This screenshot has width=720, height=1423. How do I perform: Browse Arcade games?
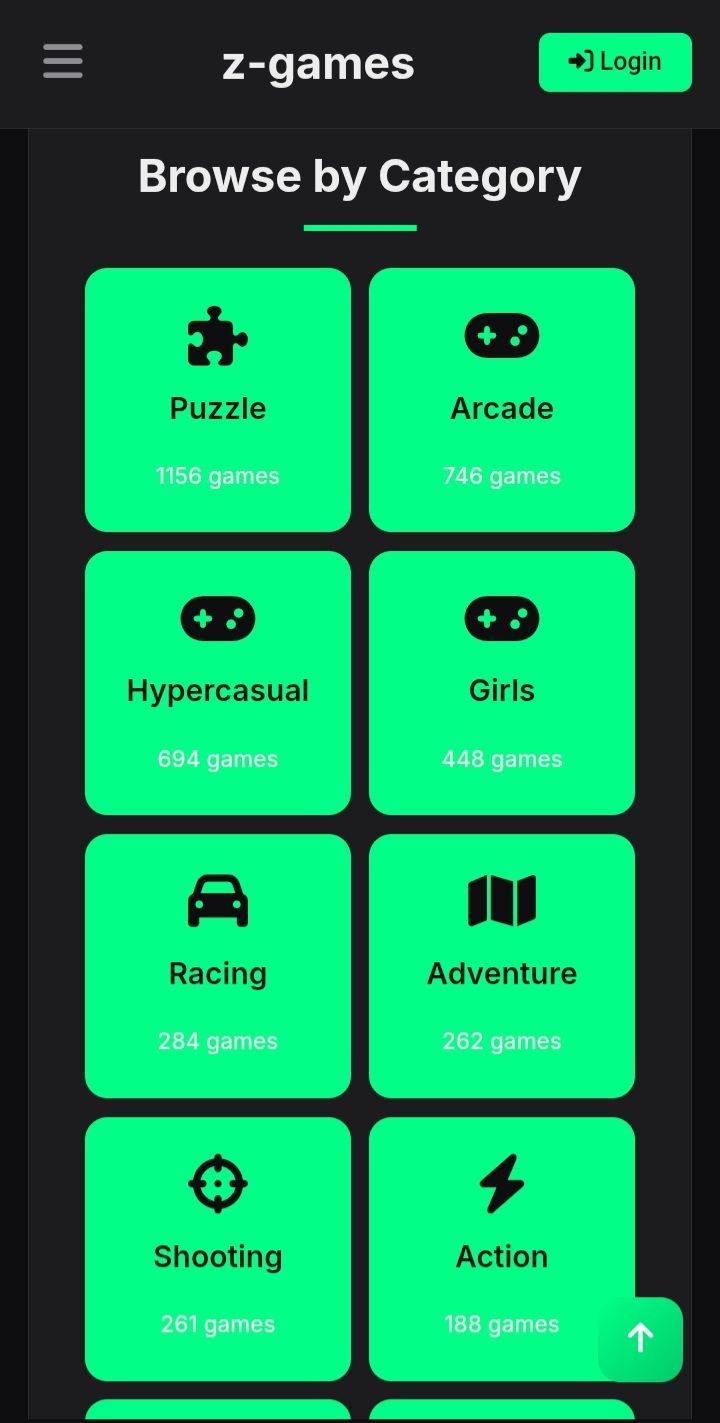(x=502, y=400)
